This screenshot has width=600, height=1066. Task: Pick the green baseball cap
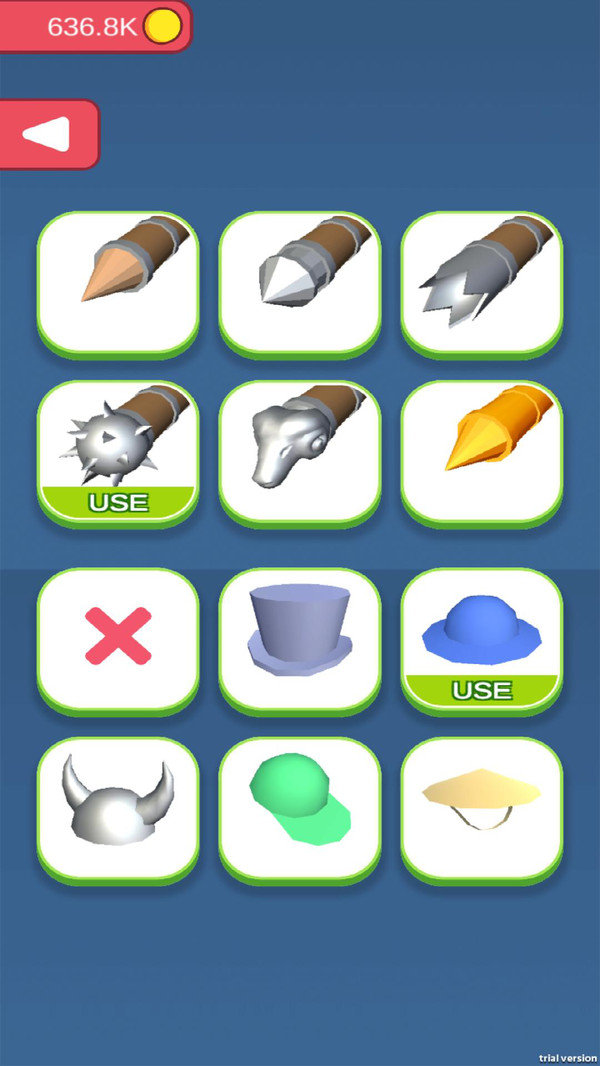(300, 806)
